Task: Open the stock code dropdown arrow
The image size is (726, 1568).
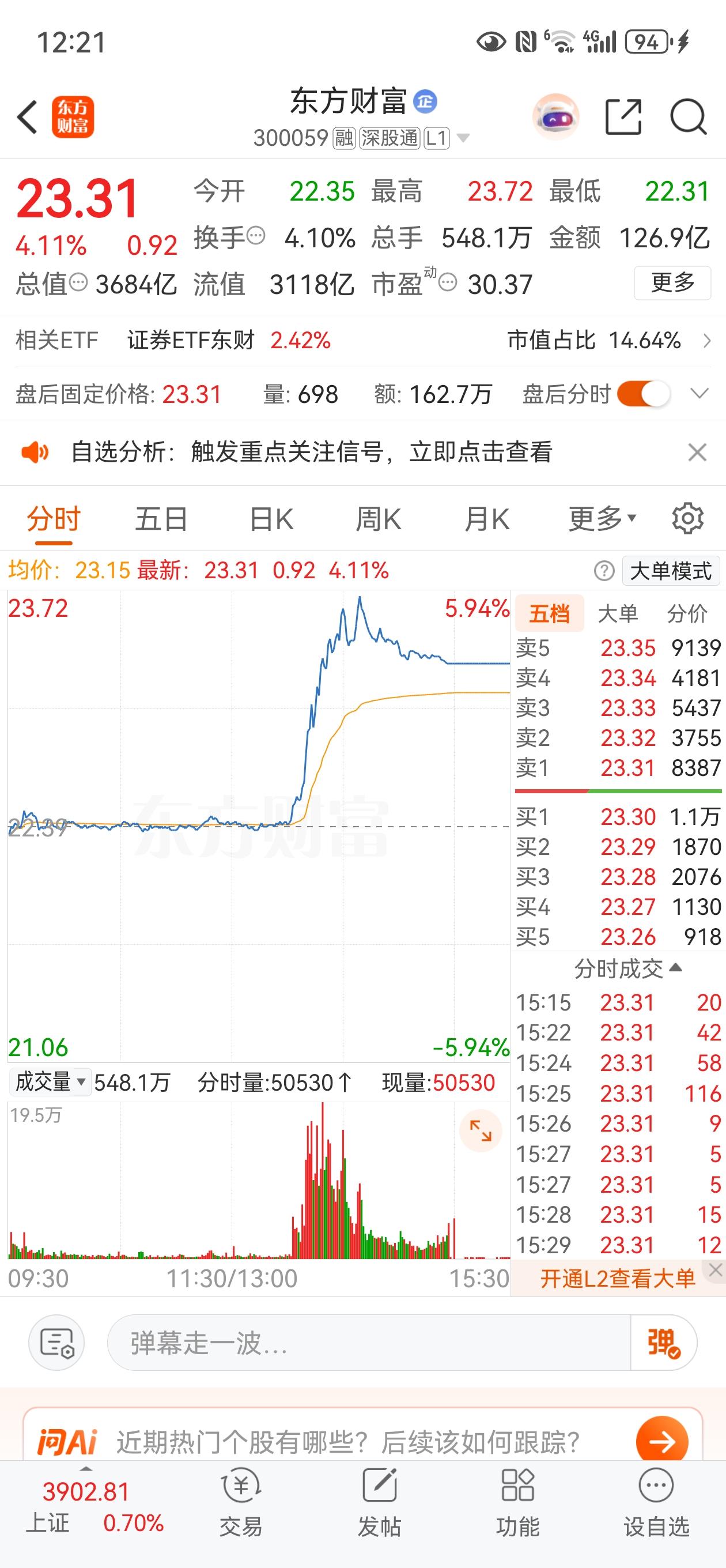Action: [464, 139]
